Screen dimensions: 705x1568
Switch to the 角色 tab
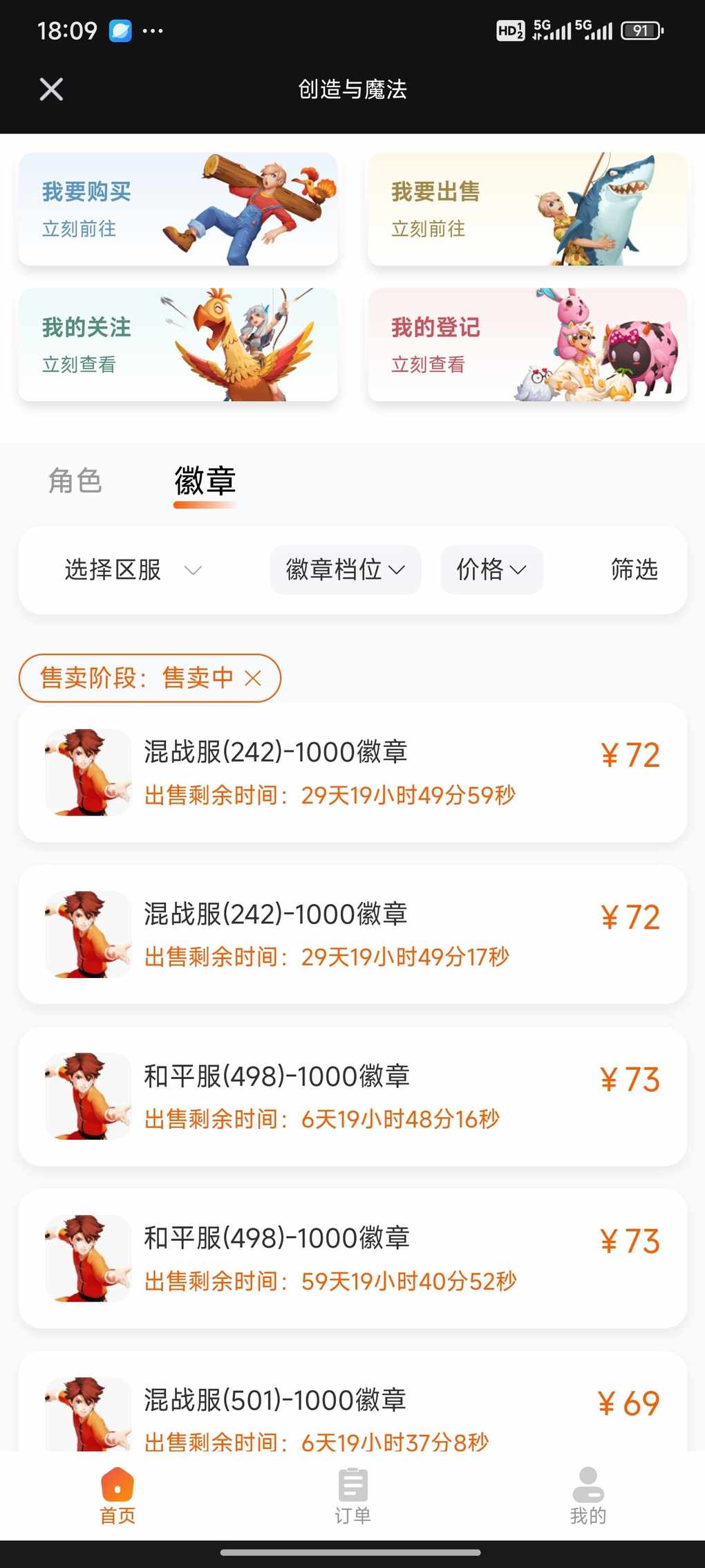point(75,481)
